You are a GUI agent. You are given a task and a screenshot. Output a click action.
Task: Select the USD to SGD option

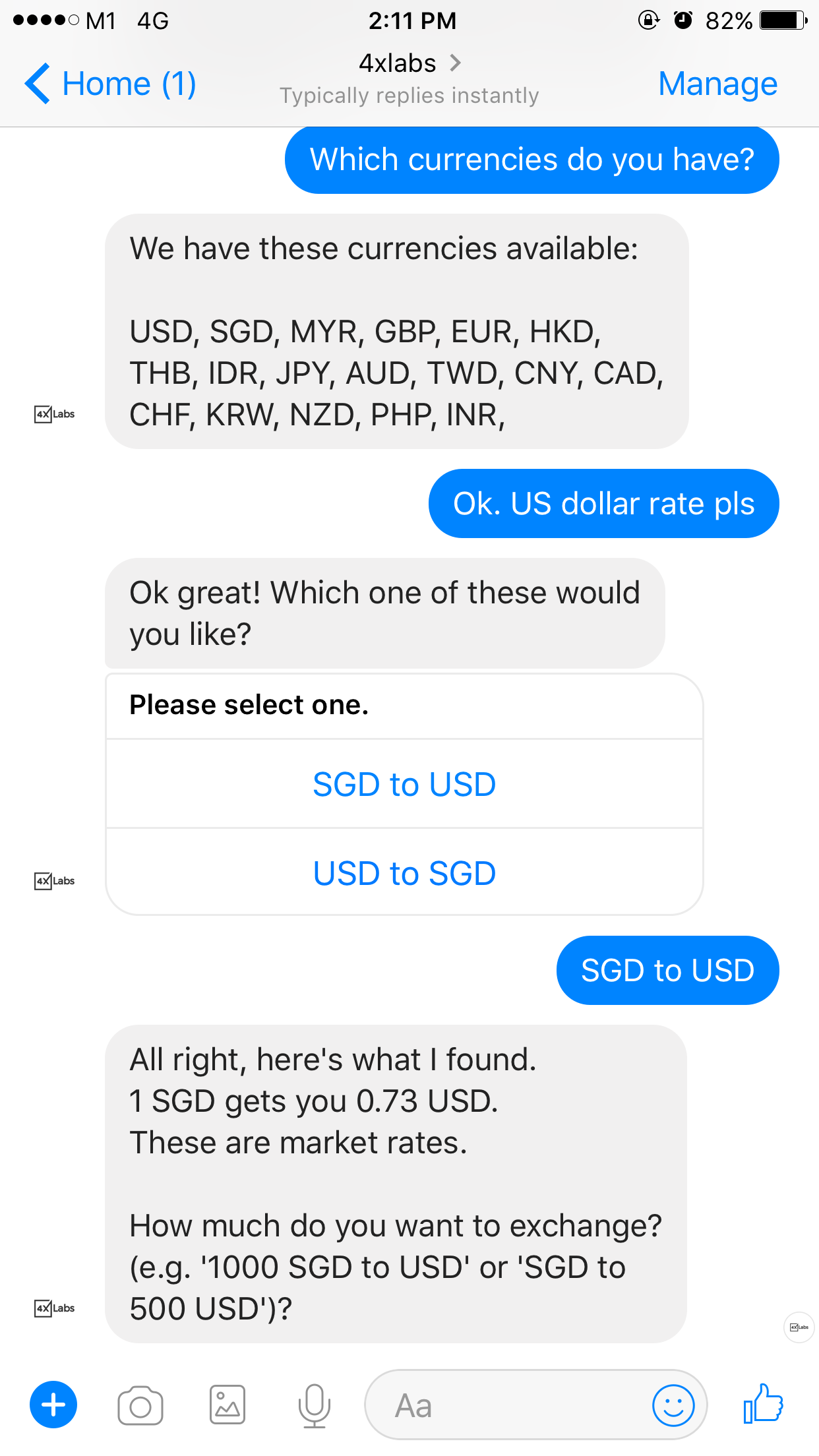tap(404, 872)
